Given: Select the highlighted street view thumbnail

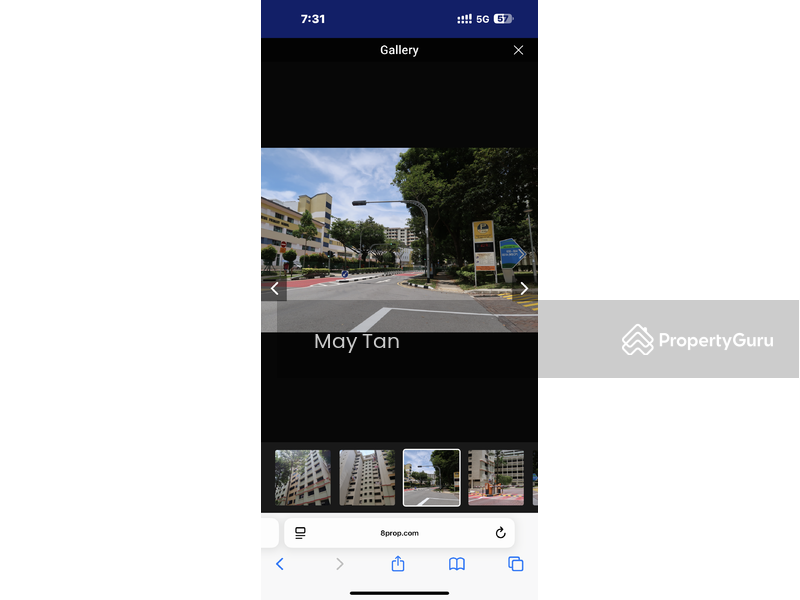Looking at the screenshot, I should [432, 478].
